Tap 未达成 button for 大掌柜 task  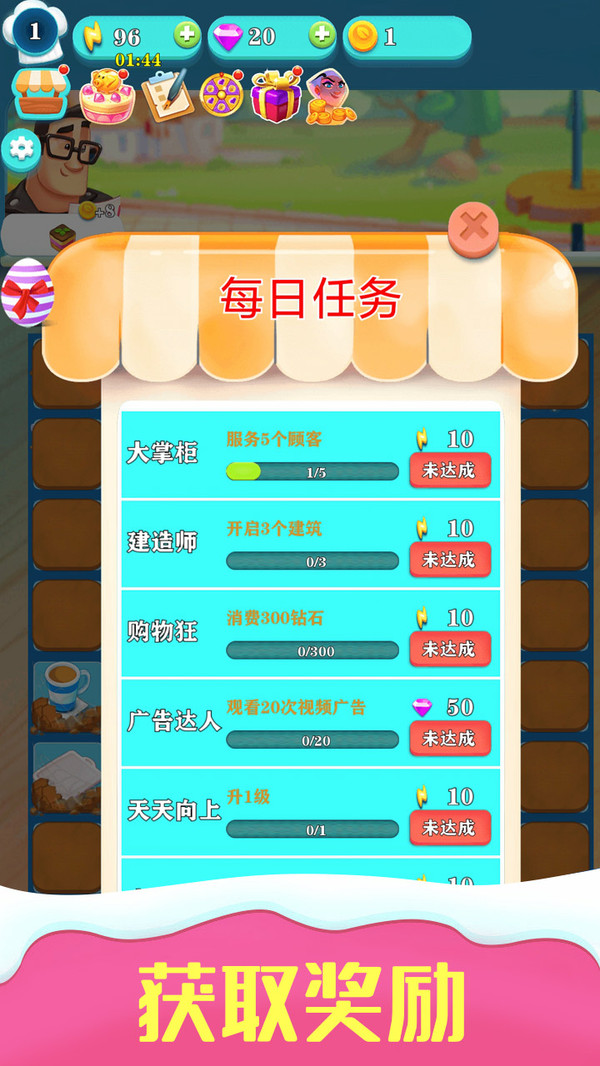tap(449, 470)
